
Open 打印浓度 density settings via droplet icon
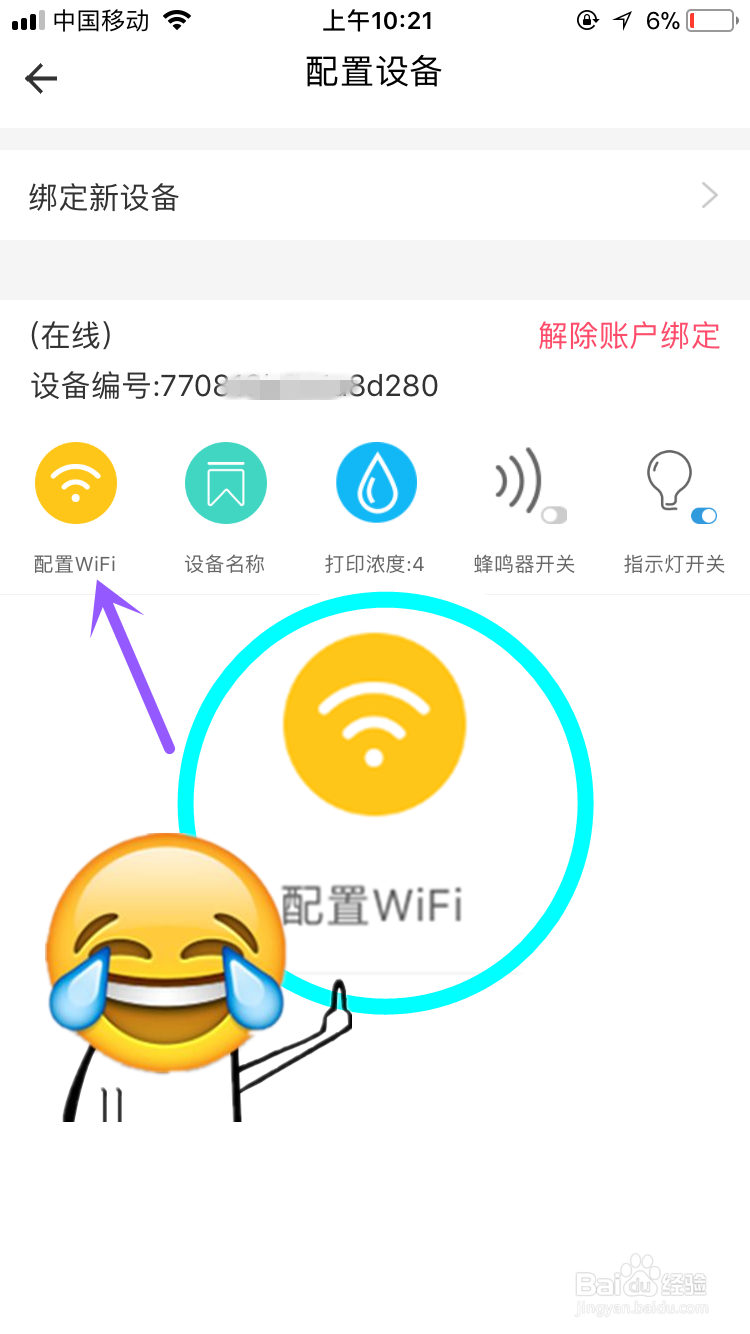(376, 482)
